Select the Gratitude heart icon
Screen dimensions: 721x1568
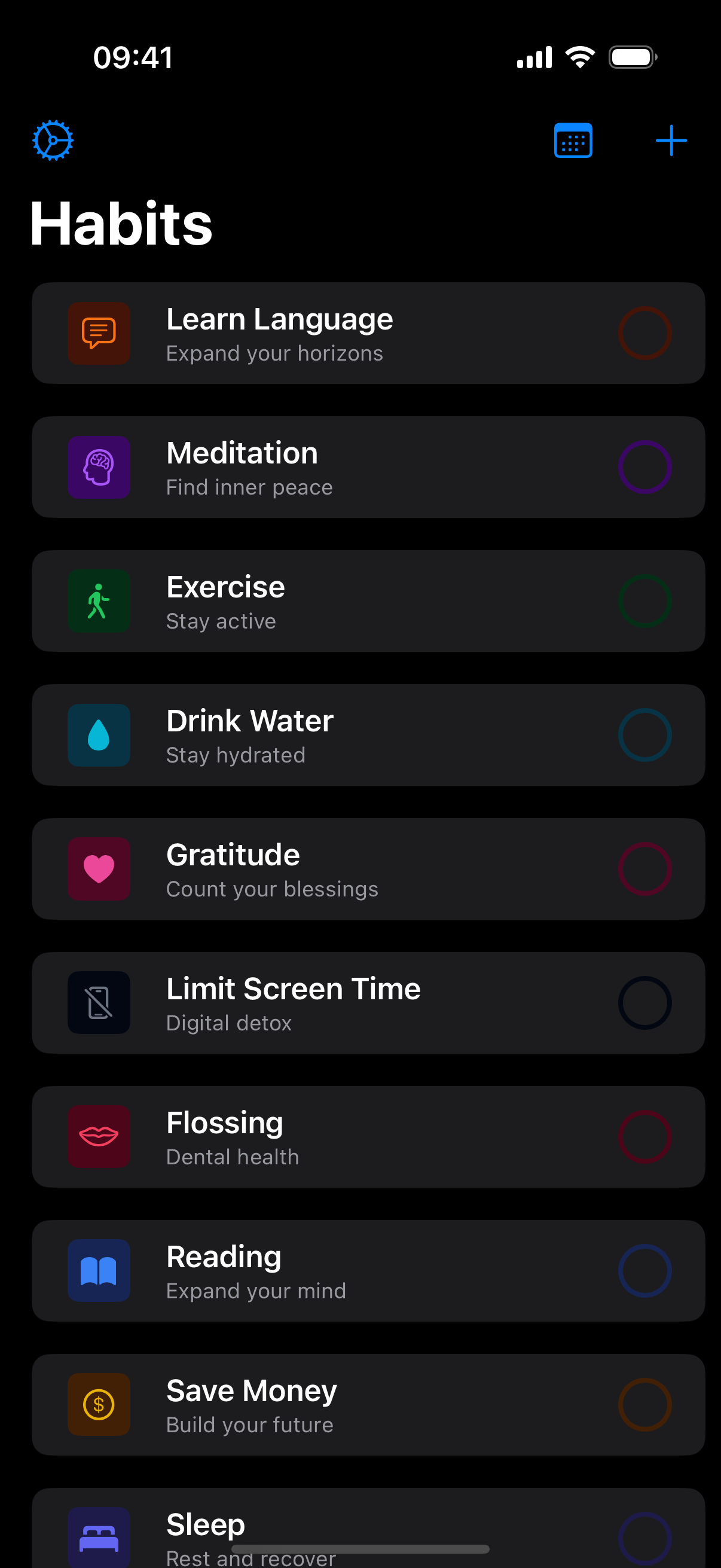click(99, 868)
